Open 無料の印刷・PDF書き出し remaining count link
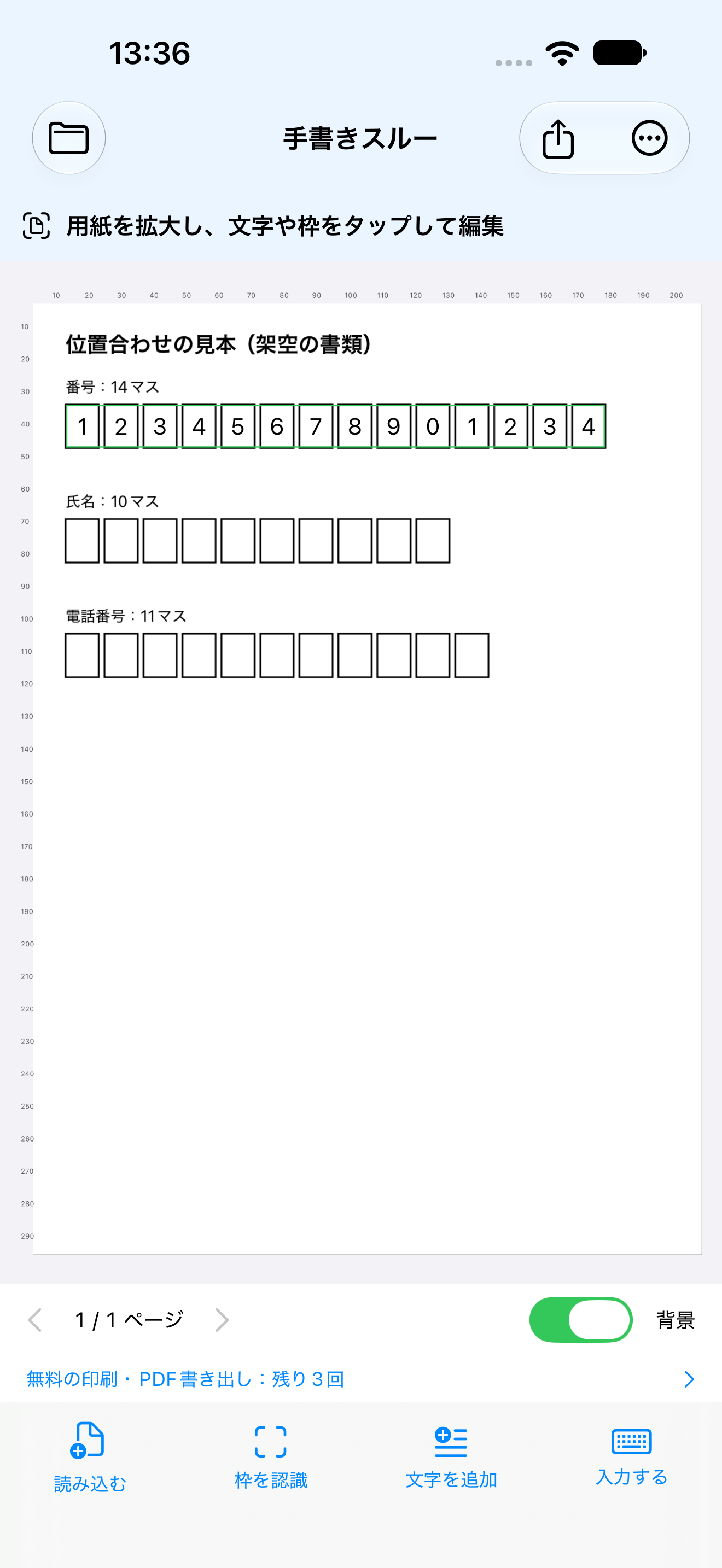Viewport: 722px width, 1568px height. click(360, 1379)
